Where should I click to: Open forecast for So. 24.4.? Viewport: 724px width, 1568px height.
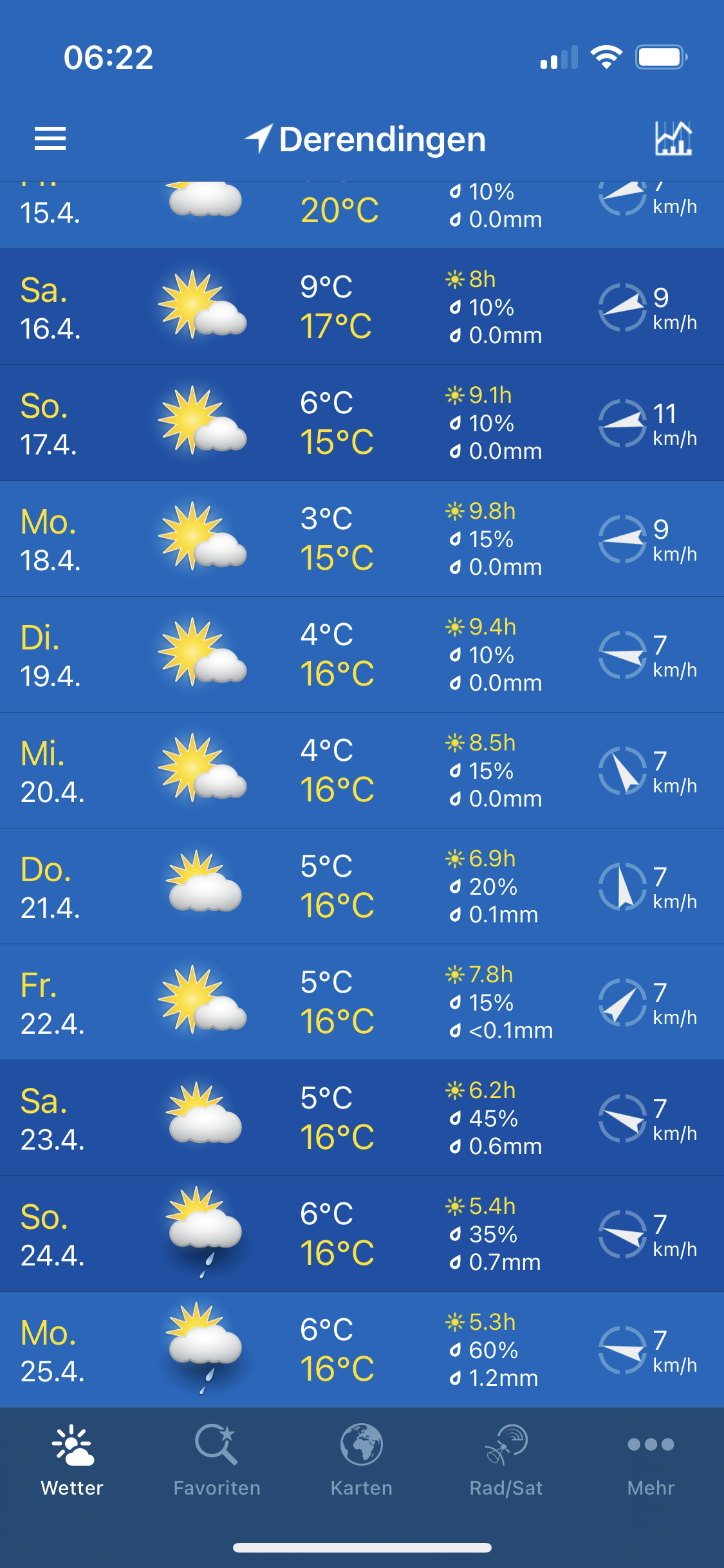click(x=362, y=1234)
